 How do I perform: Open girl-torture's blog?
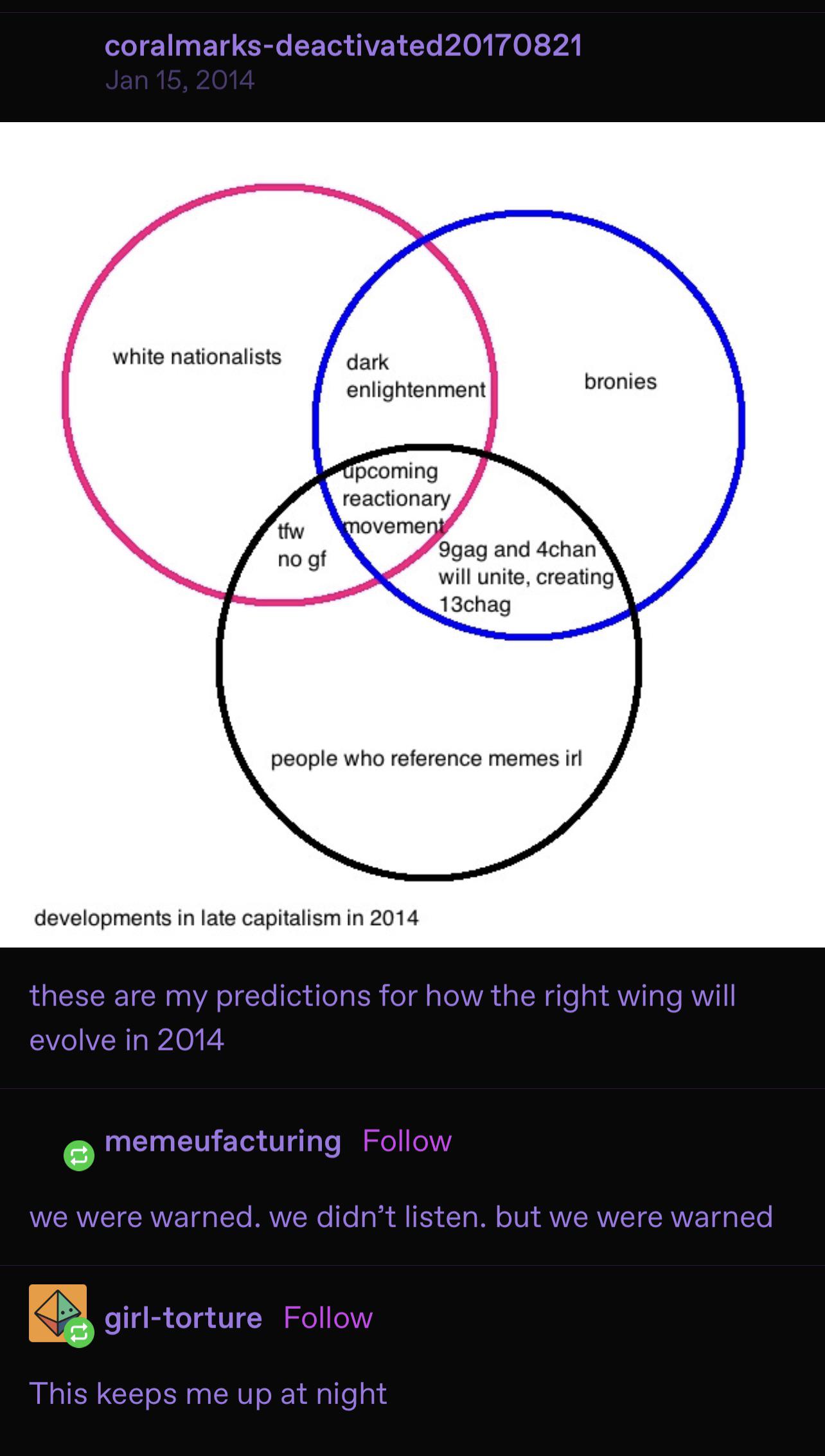tap(183, 1318)
